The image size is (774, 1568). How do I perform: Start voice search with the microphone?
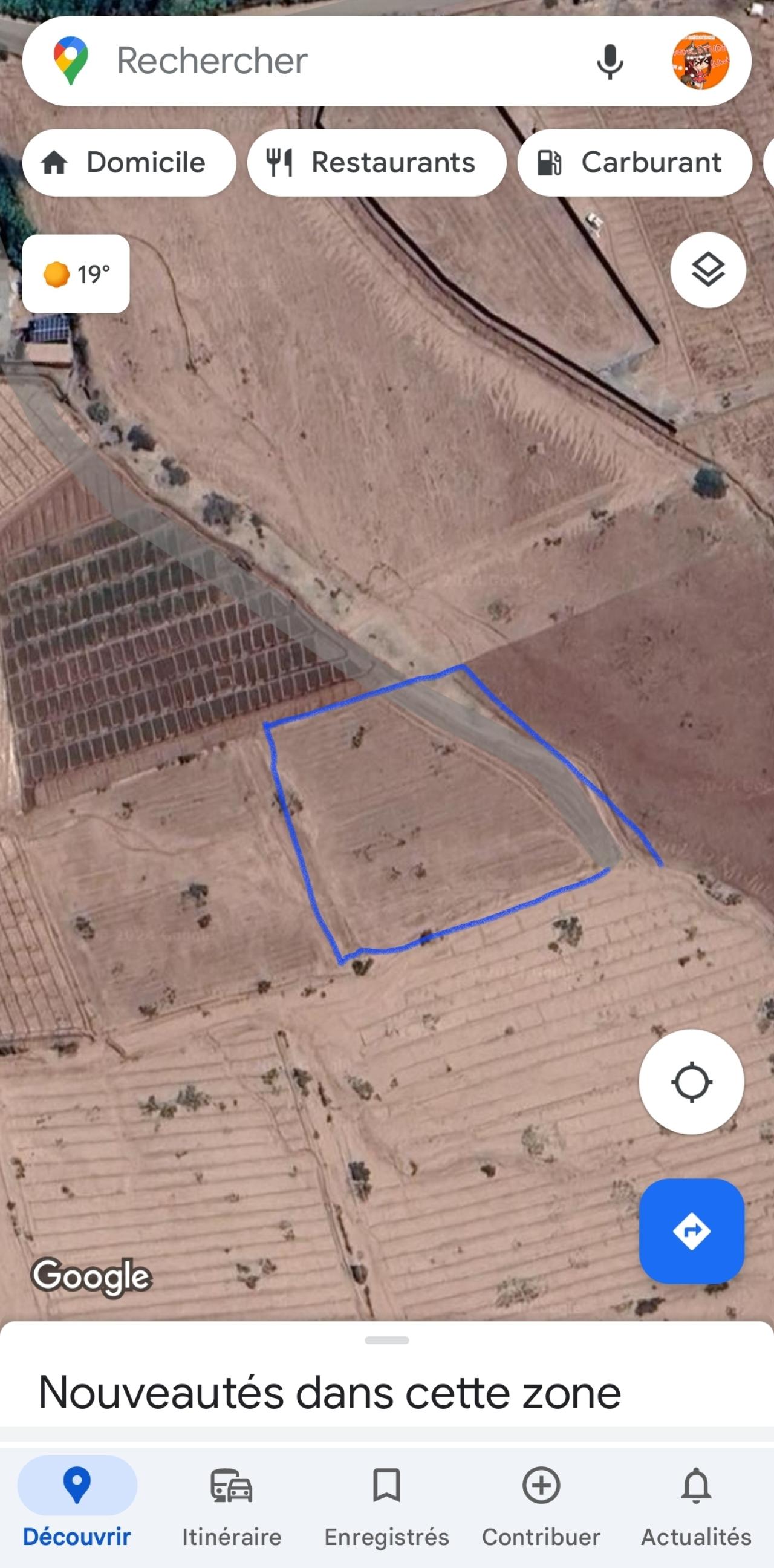click(x=610, y=62)
